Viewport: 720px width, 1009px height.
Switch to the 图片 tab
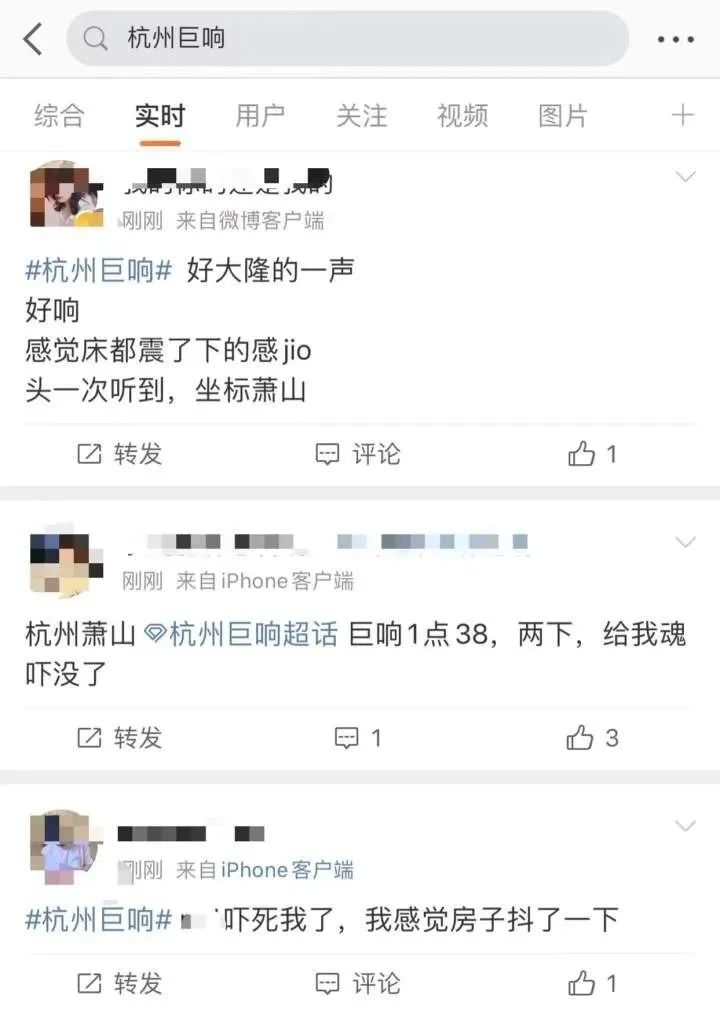click(562, 116)
